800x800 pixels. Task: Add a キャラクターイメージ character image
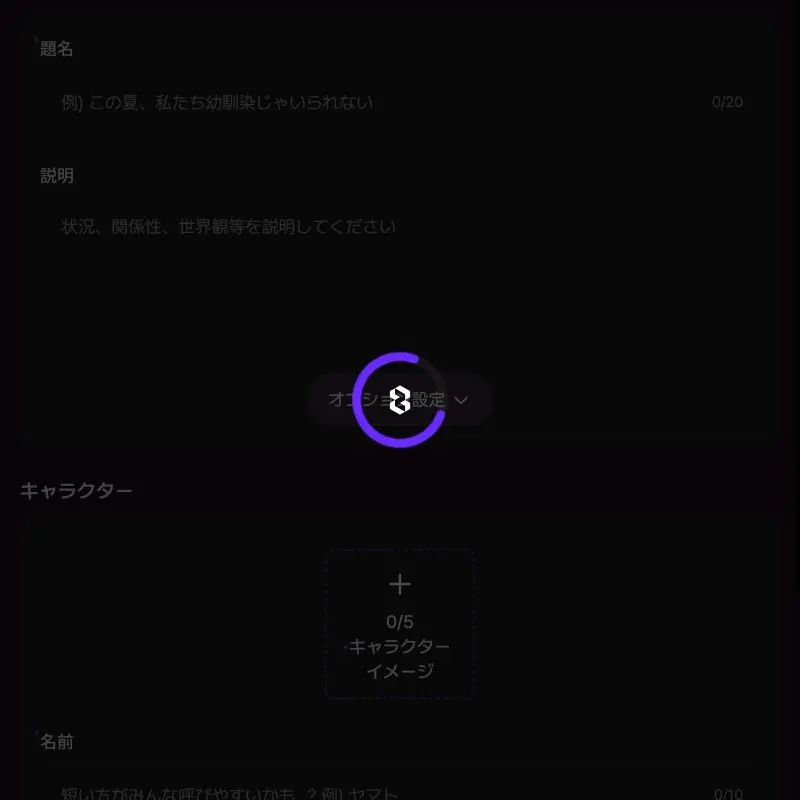399,622
